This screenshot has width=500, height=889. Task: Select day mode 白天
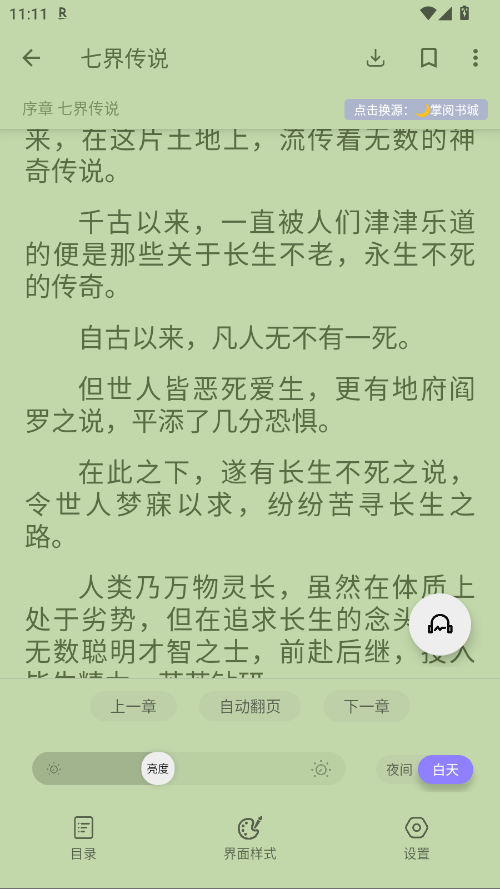(446, 769)
